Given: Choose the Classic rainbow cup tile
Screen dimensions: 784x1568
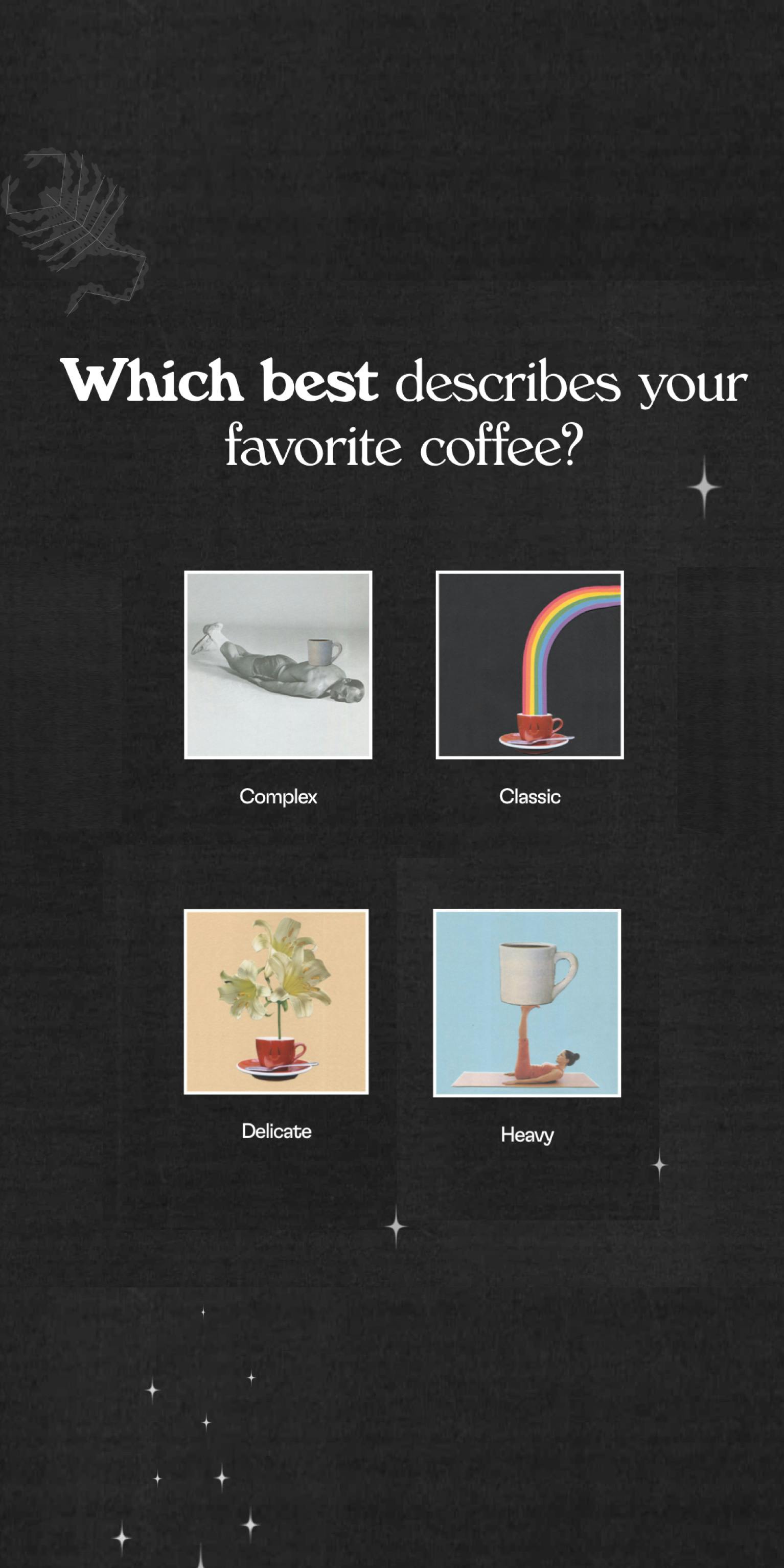Looking at the screenshot, I should pyautogui.click(x=529, y=665).
